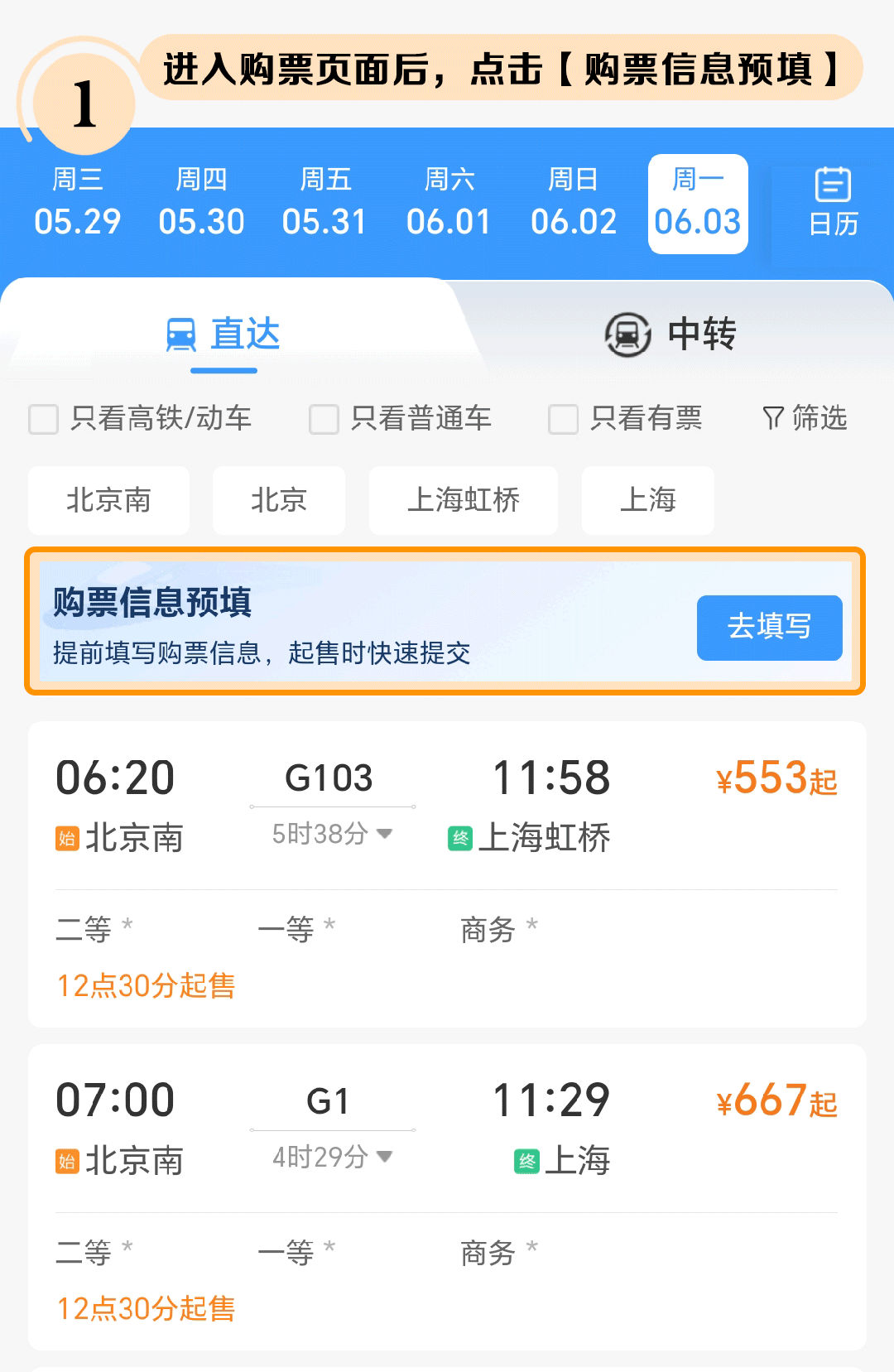Open the 筛选 filter icon

pyautogui.click(x=772, y=419)
